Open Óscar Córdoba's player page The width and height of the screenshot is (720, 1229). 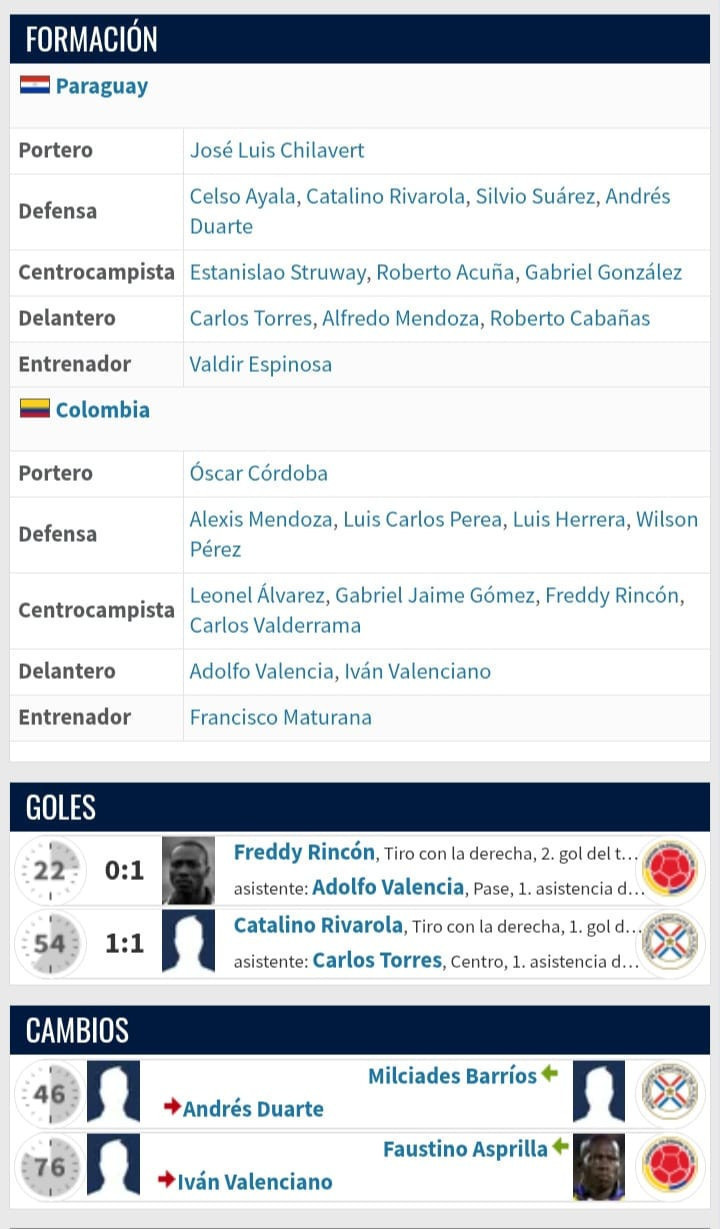click(258, 473)
